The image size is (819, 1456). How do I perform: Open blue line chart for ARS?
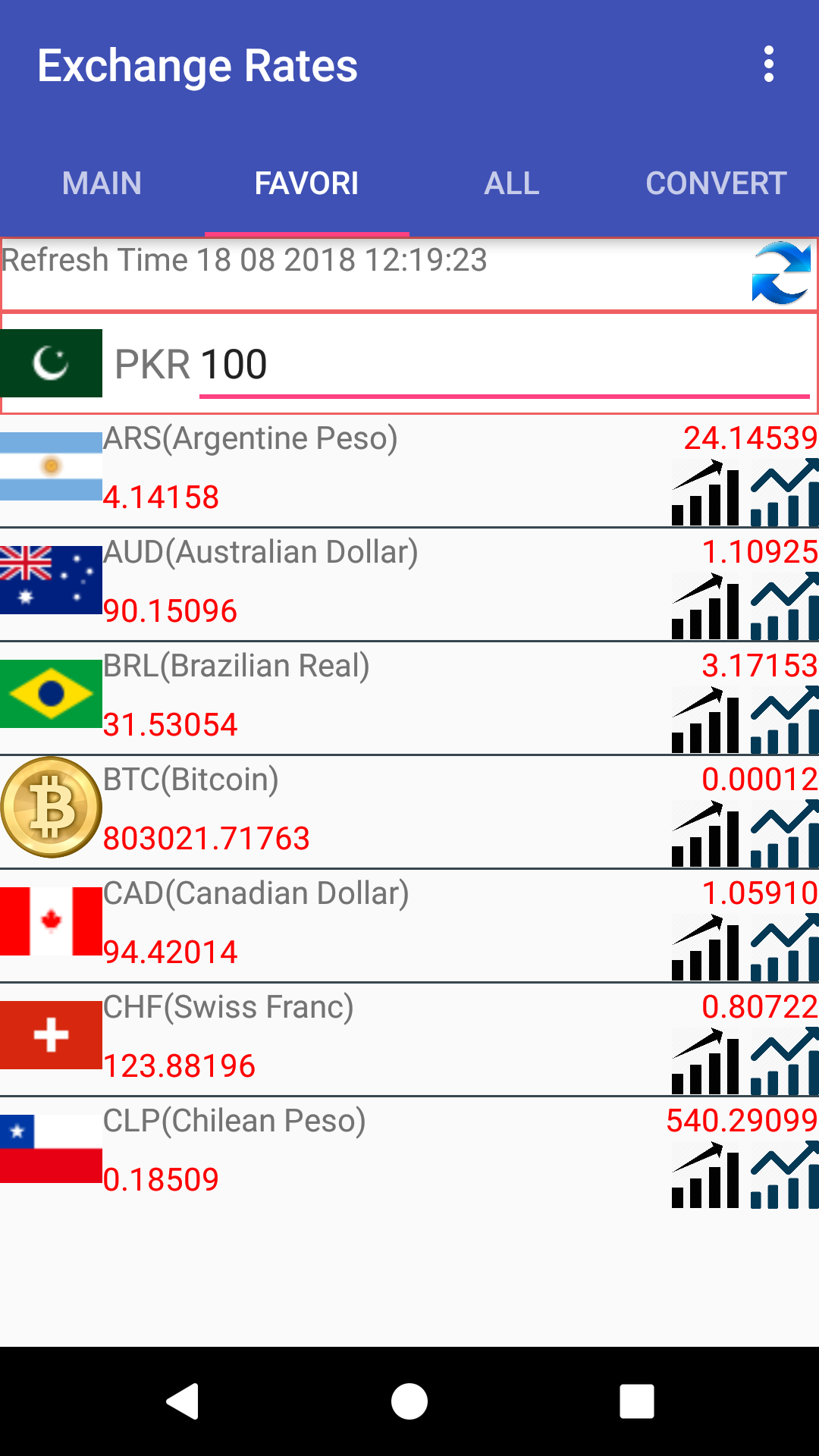pyautogui.click(x=785, y=493)
